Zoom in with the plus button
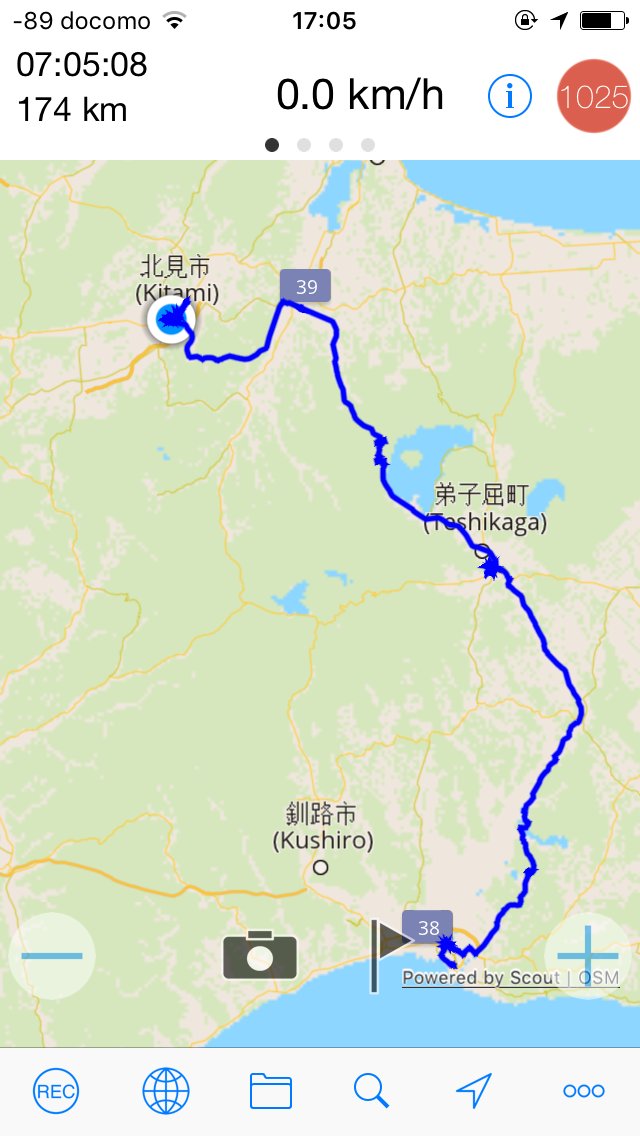Screen dimensions: 640x1136 click(x=588, y=956)
